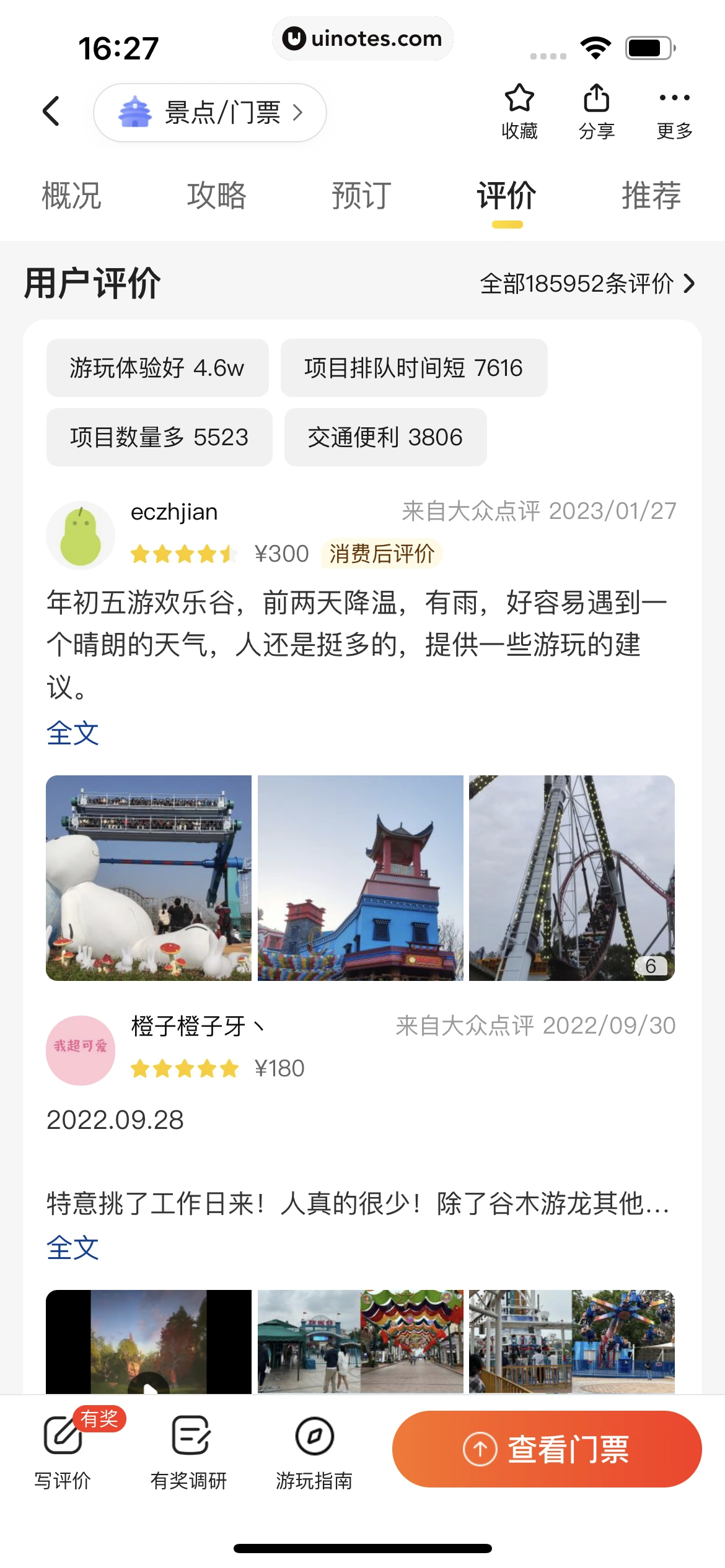Select the 项目数量多 review tag
The height and width of the screenshot is (1568, 725).
[159, 437]
